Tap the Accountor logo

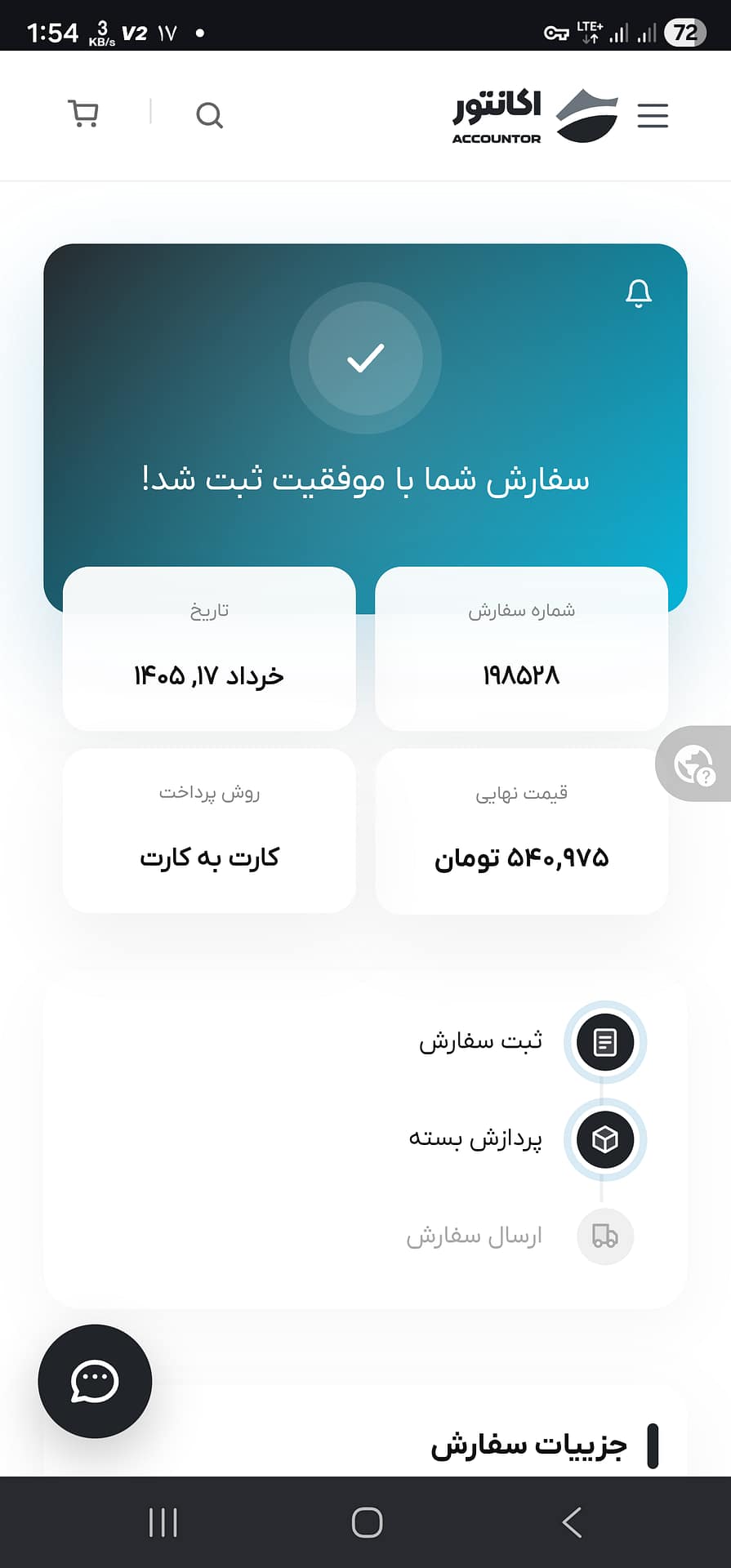point(535,116)
